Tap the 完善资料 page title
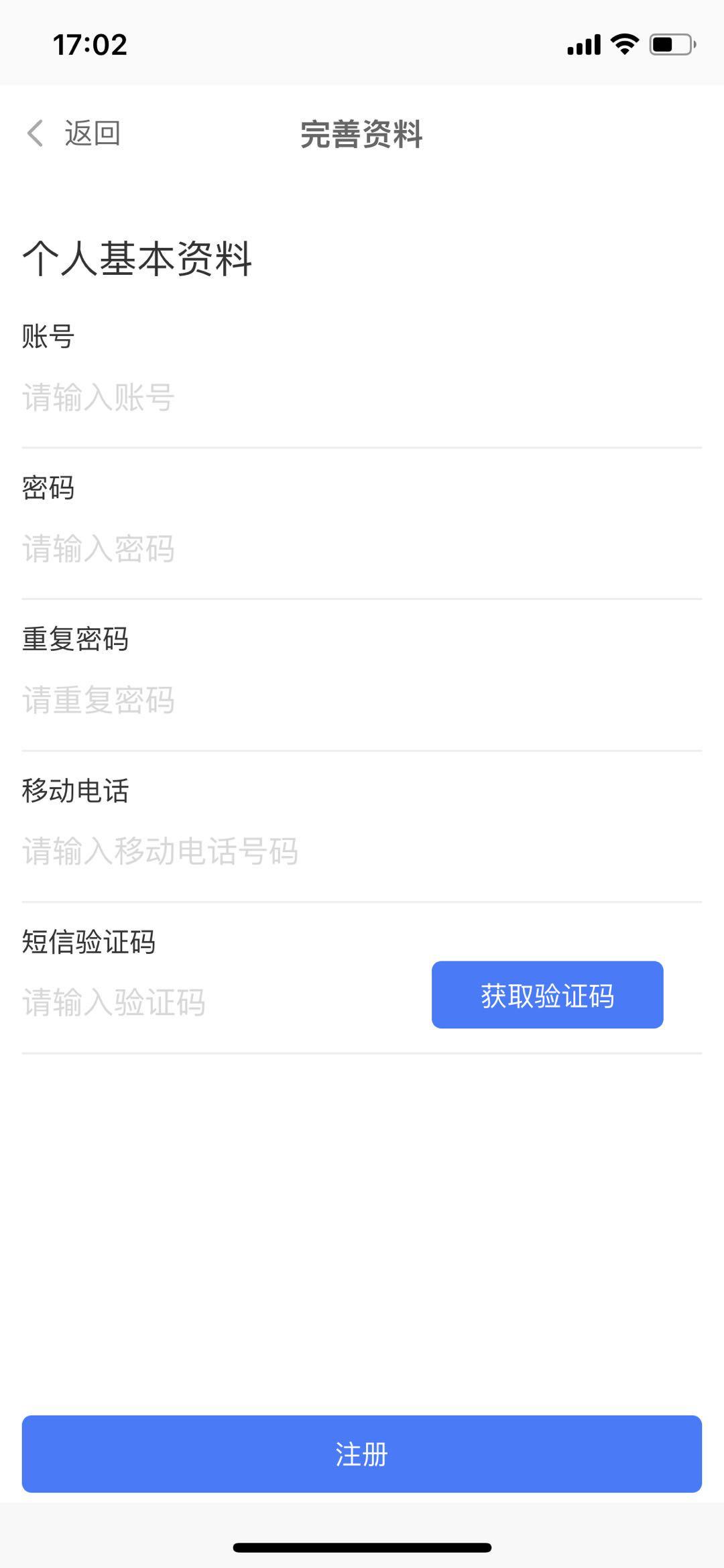Image resolution: width=724 pixels, height=1568 pixels. pos(362,133)
